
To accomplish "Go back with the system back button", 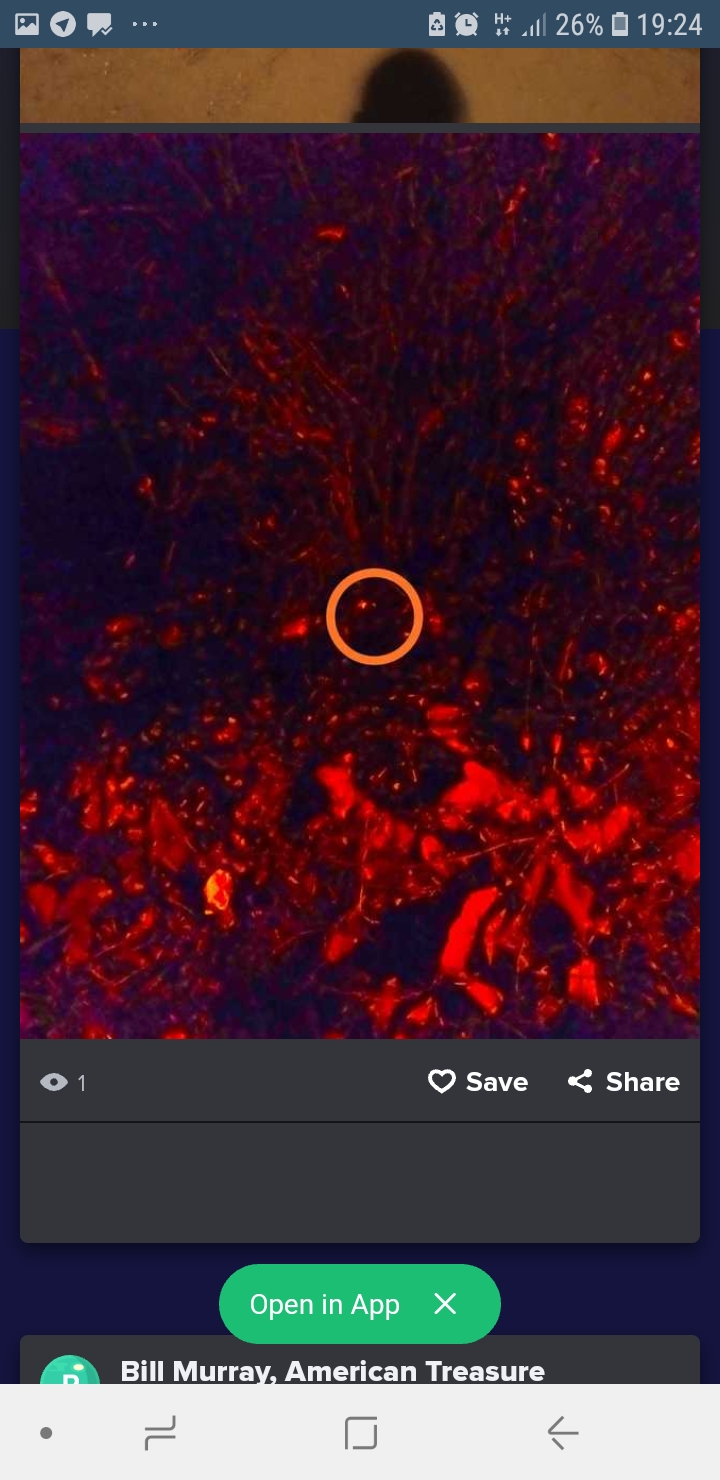I will (562, 1433).
